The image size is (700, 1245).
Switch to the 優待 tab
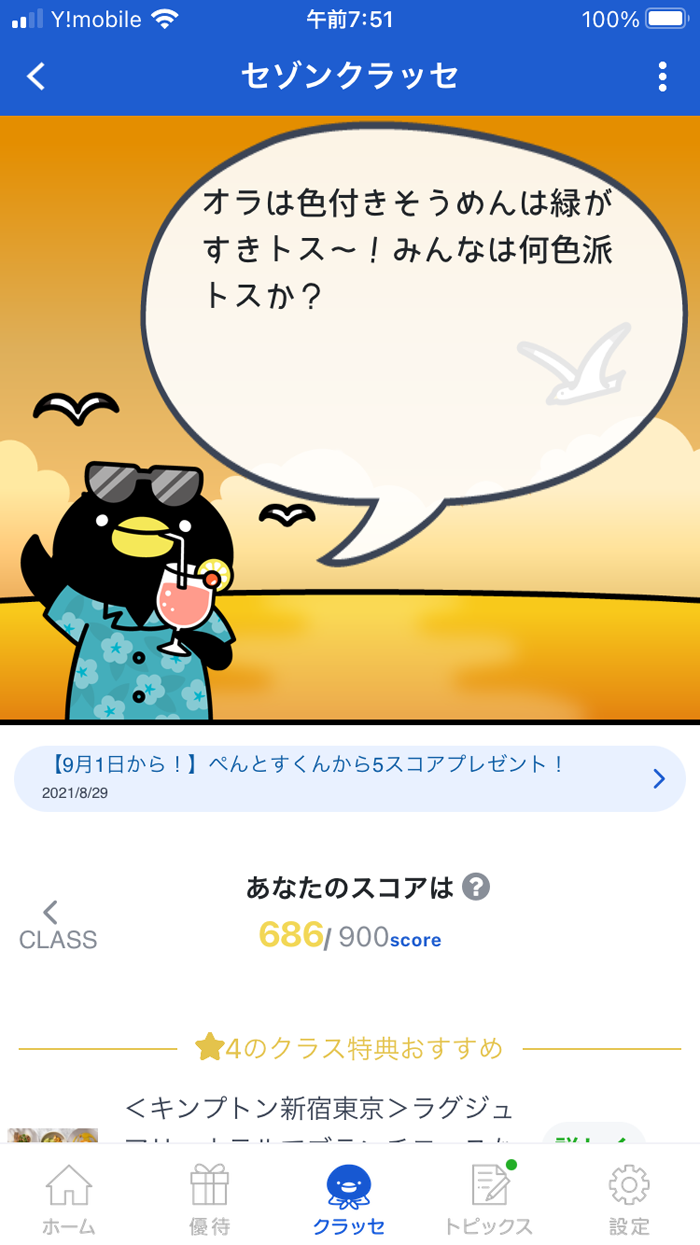pyautogui.click(x=210, y=1198)
